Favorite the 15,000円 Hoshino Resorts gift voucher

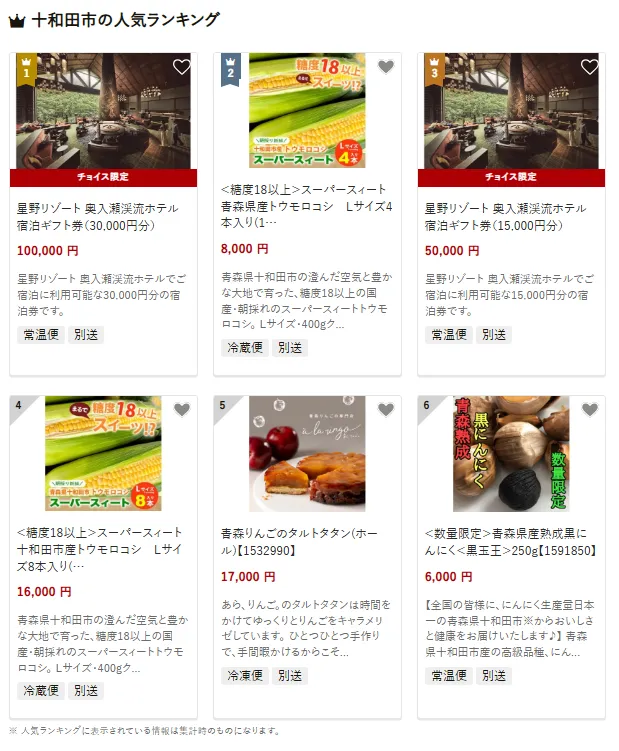(589, 68)
